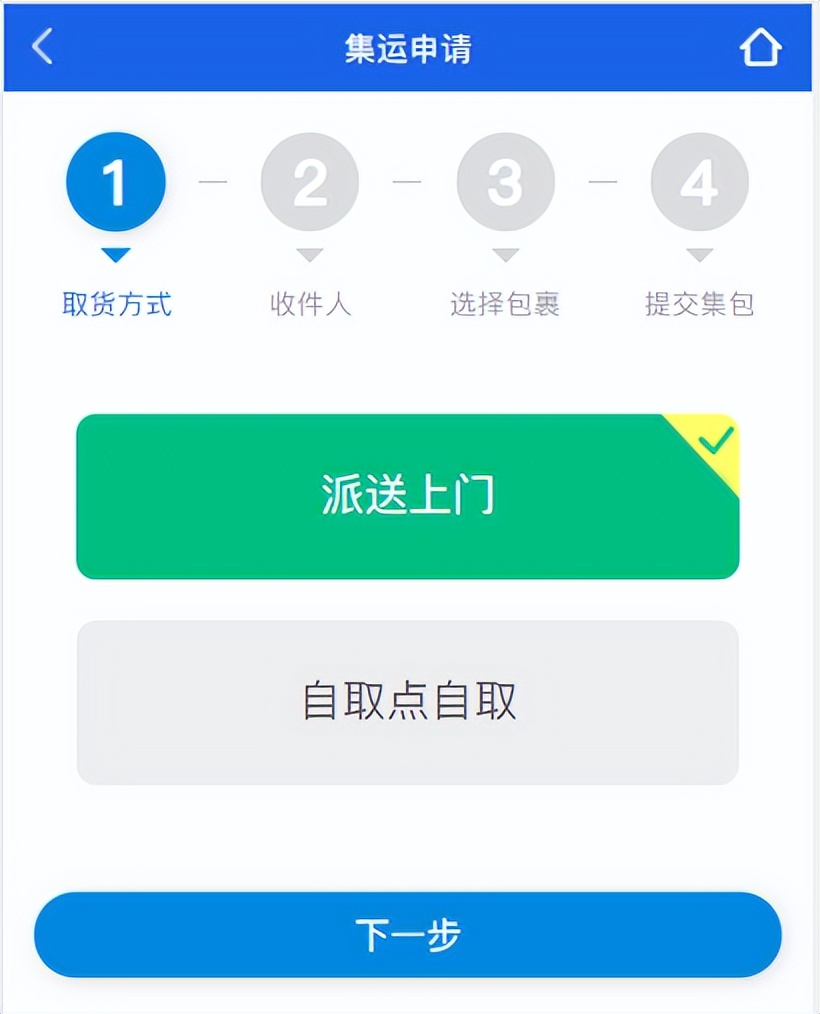Tap the back arrow icon
Screen dimensions: 820x1014
(42, 46)
